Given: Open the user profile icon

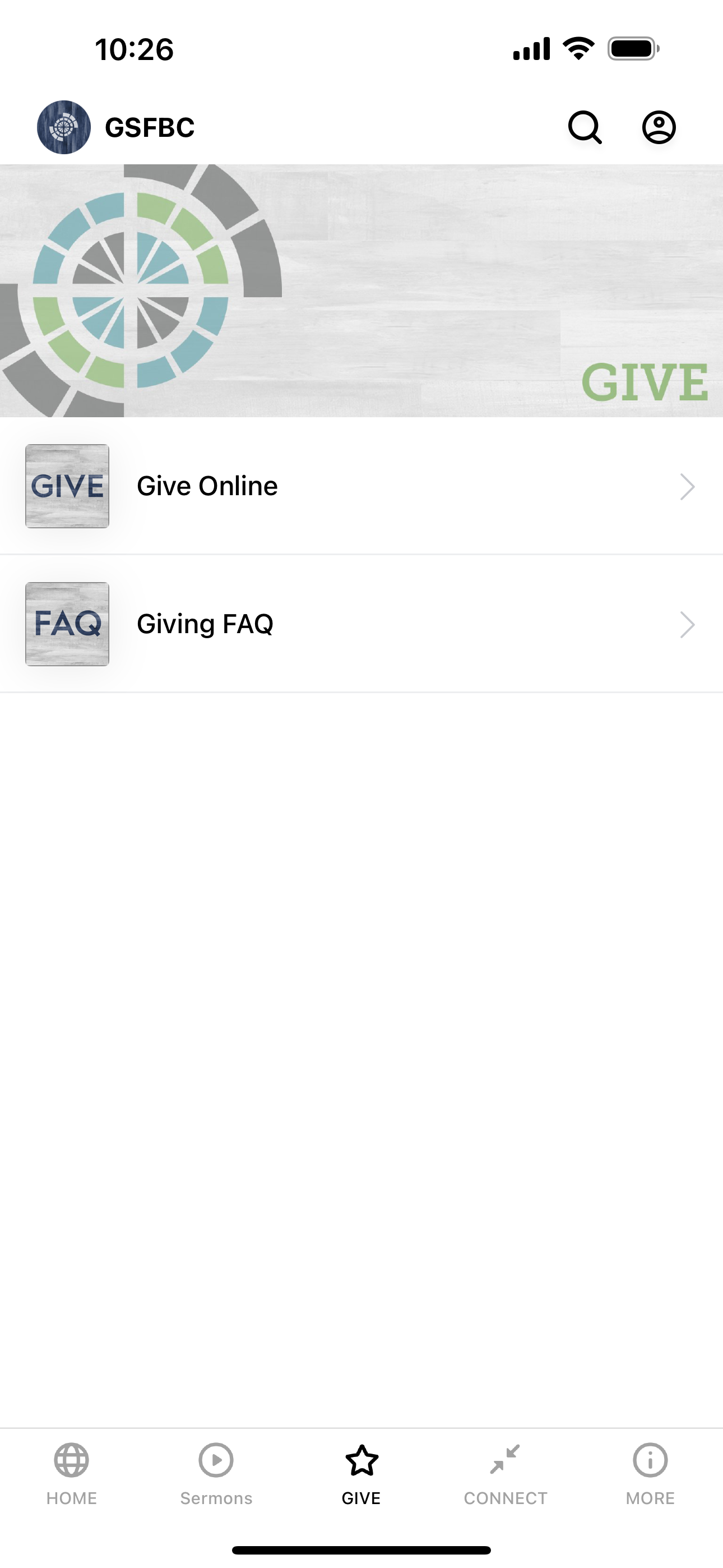Looking at the screenshot, I should point(659,127).
